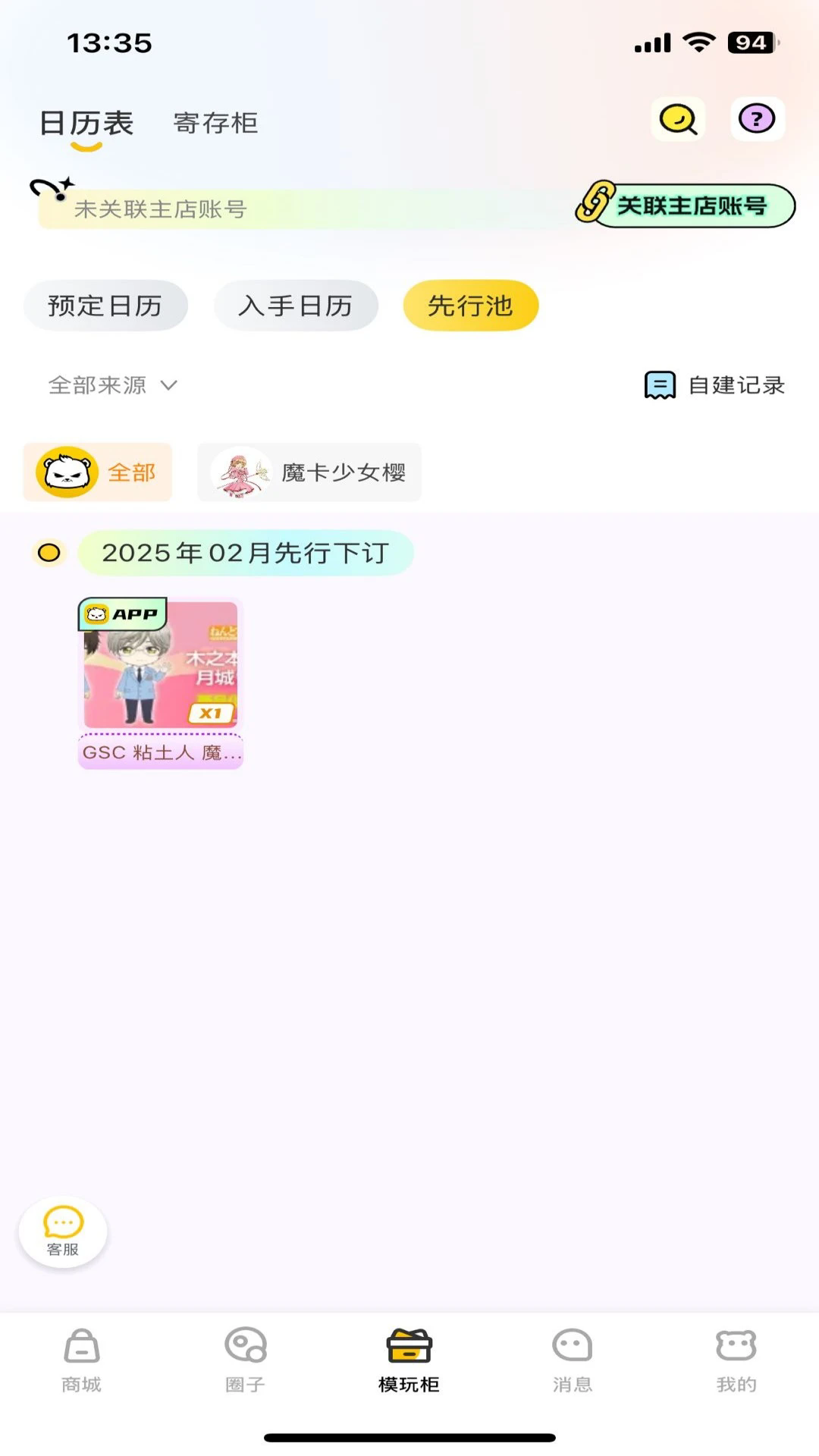Viewport: 819px width, 1456px height.
Task: Select the 全部 filter chip
Action: [x=98, y=472]
